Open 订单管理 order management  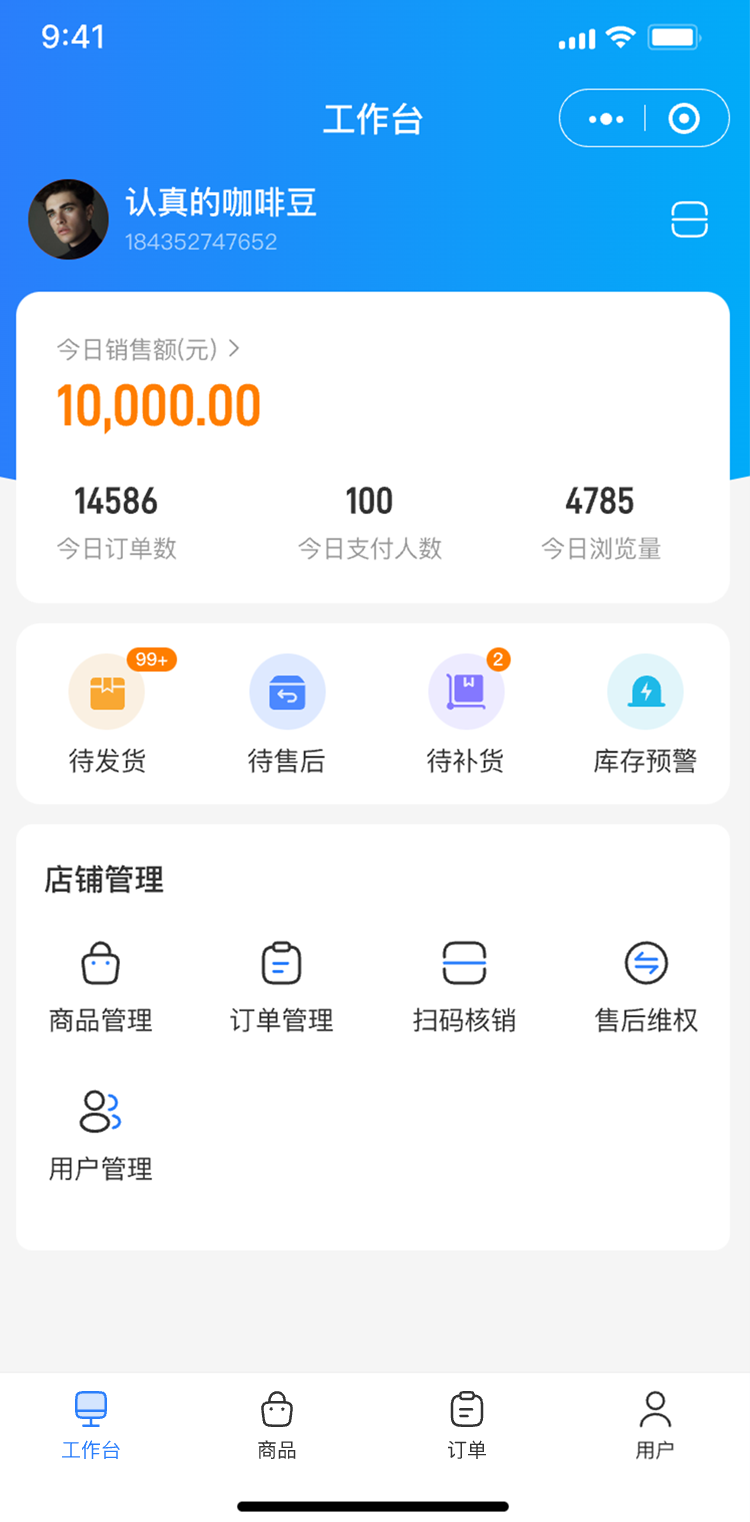click(281, 962)
